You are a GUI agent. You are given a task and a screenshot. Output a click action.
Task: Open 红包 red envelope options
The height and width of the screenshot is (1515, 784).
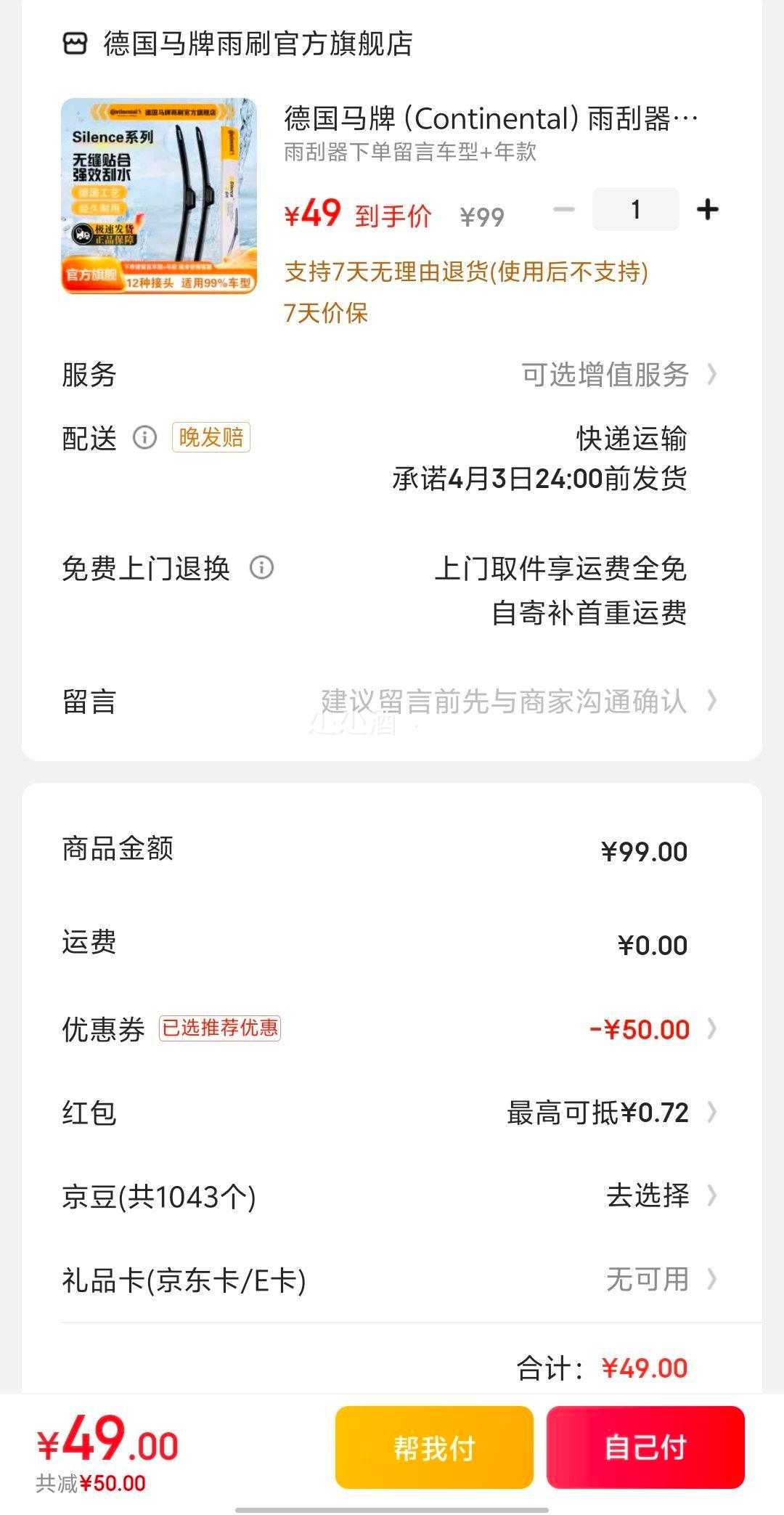pos(392,1112)
